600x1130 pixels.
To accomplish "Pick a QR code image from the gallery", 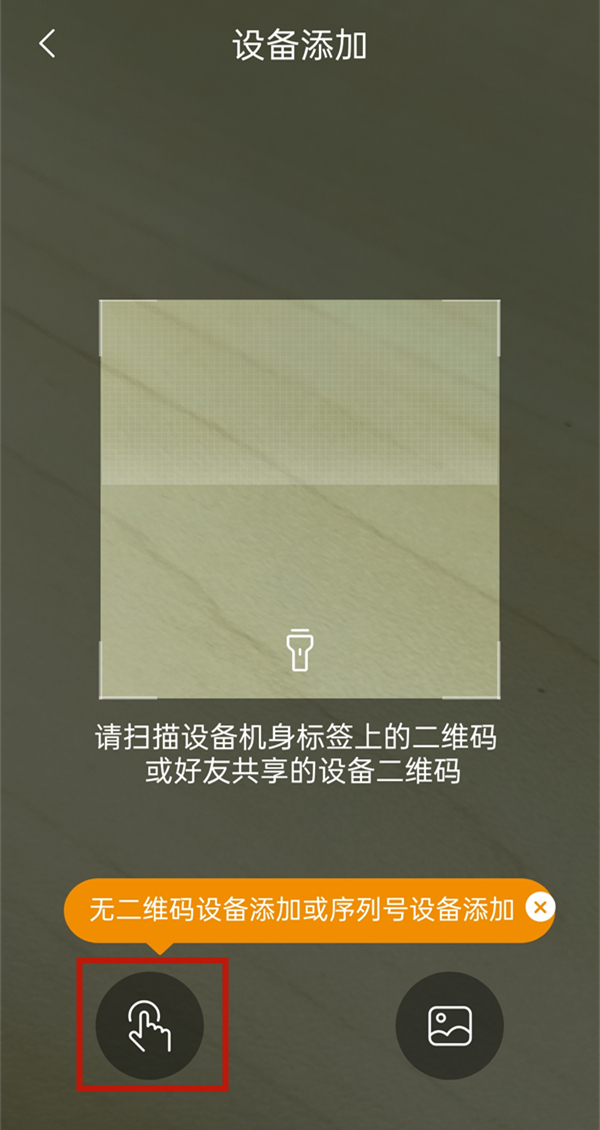I will coord(450,1025).
